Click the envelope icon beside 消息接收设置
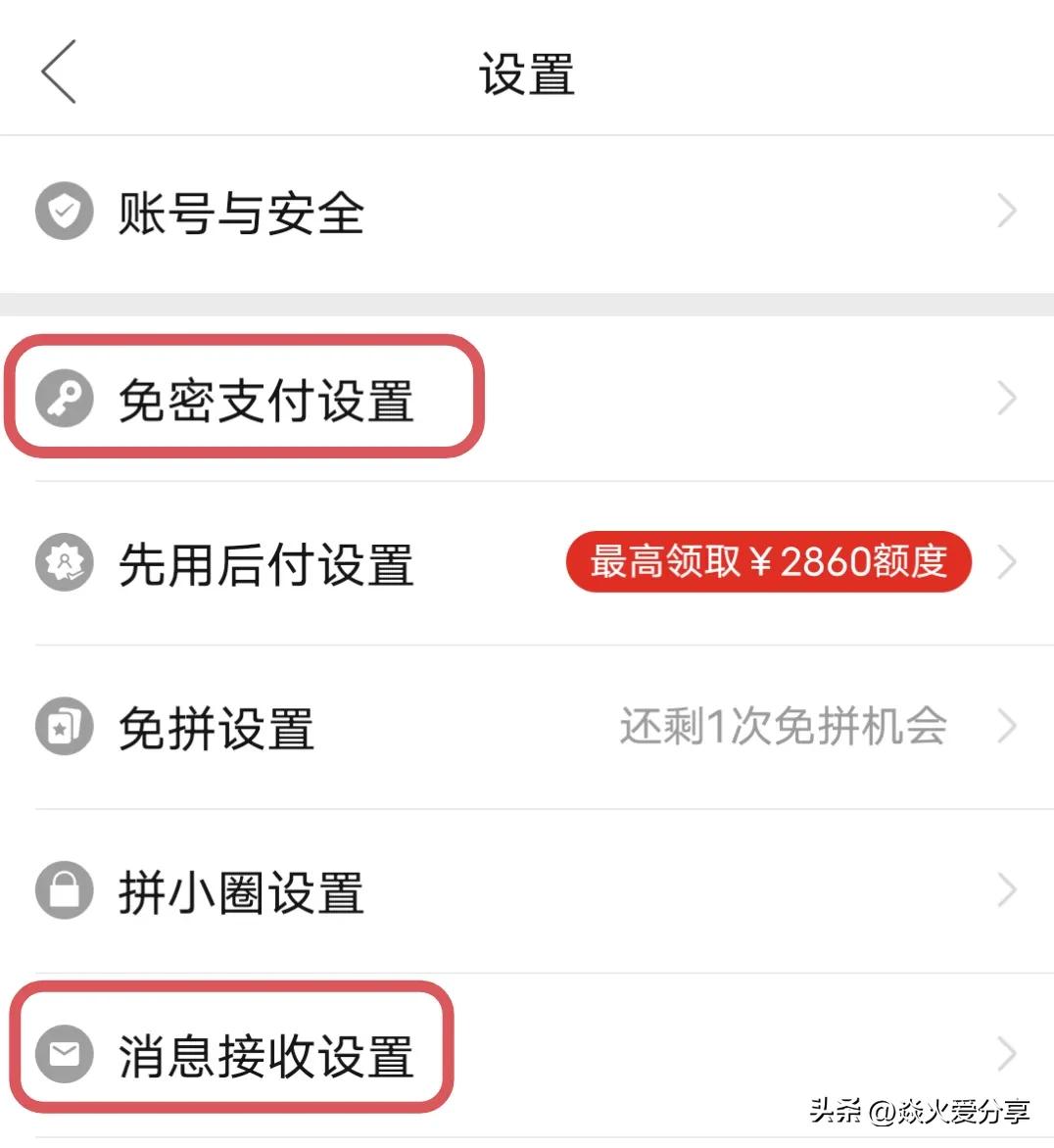This screenshot has width=1054, height=1148. click(63, 1053)
